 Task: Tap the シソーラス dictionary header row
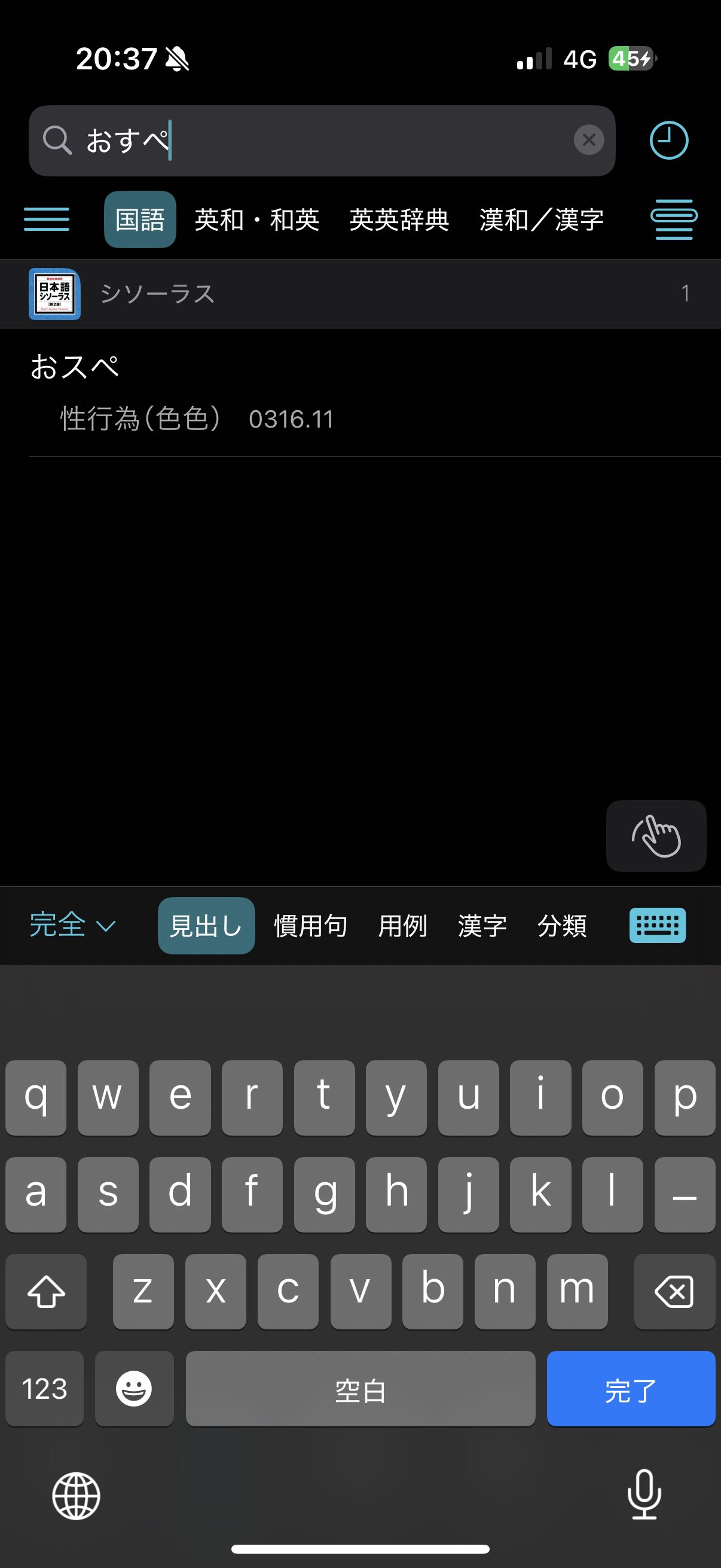(x=359, y=294)
